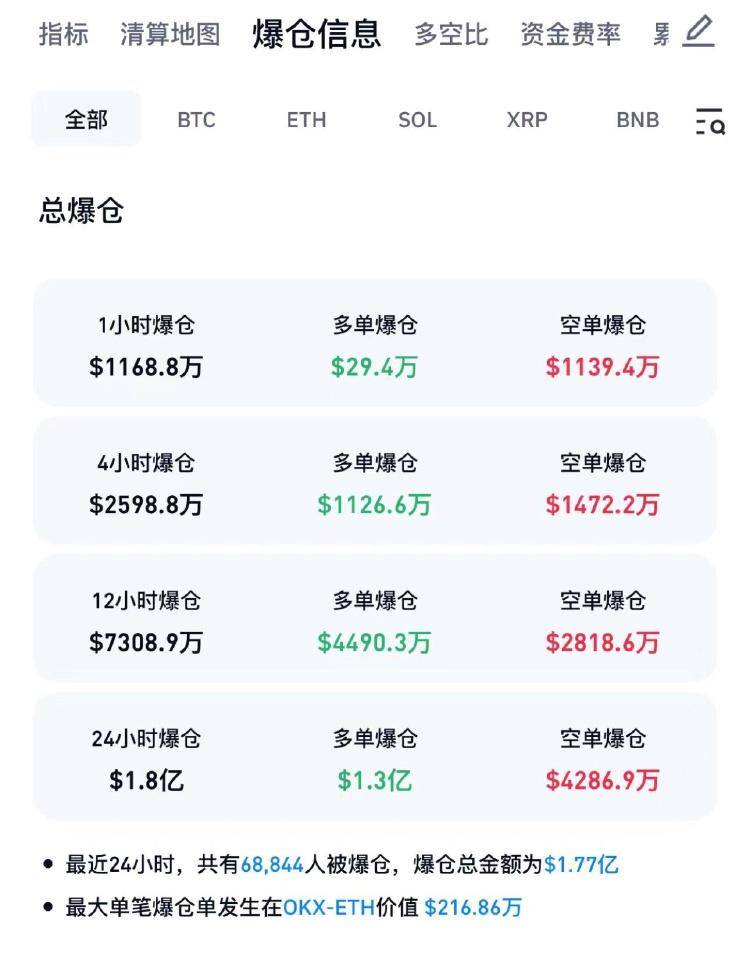Select the 24小时爆仓 summary card
750x966 pixels.
pos(375,756)
